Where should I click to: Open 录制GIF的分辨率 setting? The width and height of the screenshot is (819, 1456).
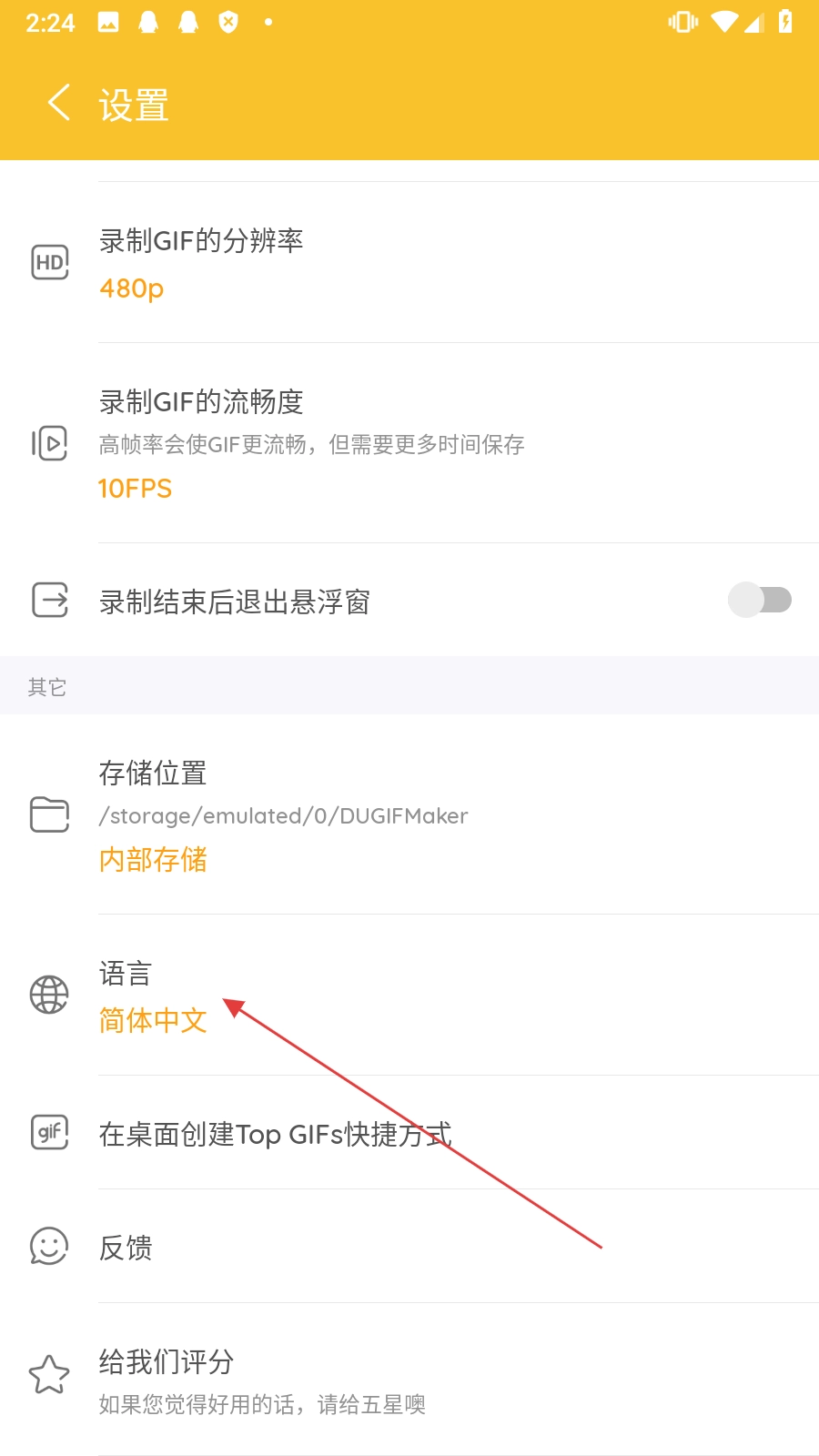[x=409, y=263]
